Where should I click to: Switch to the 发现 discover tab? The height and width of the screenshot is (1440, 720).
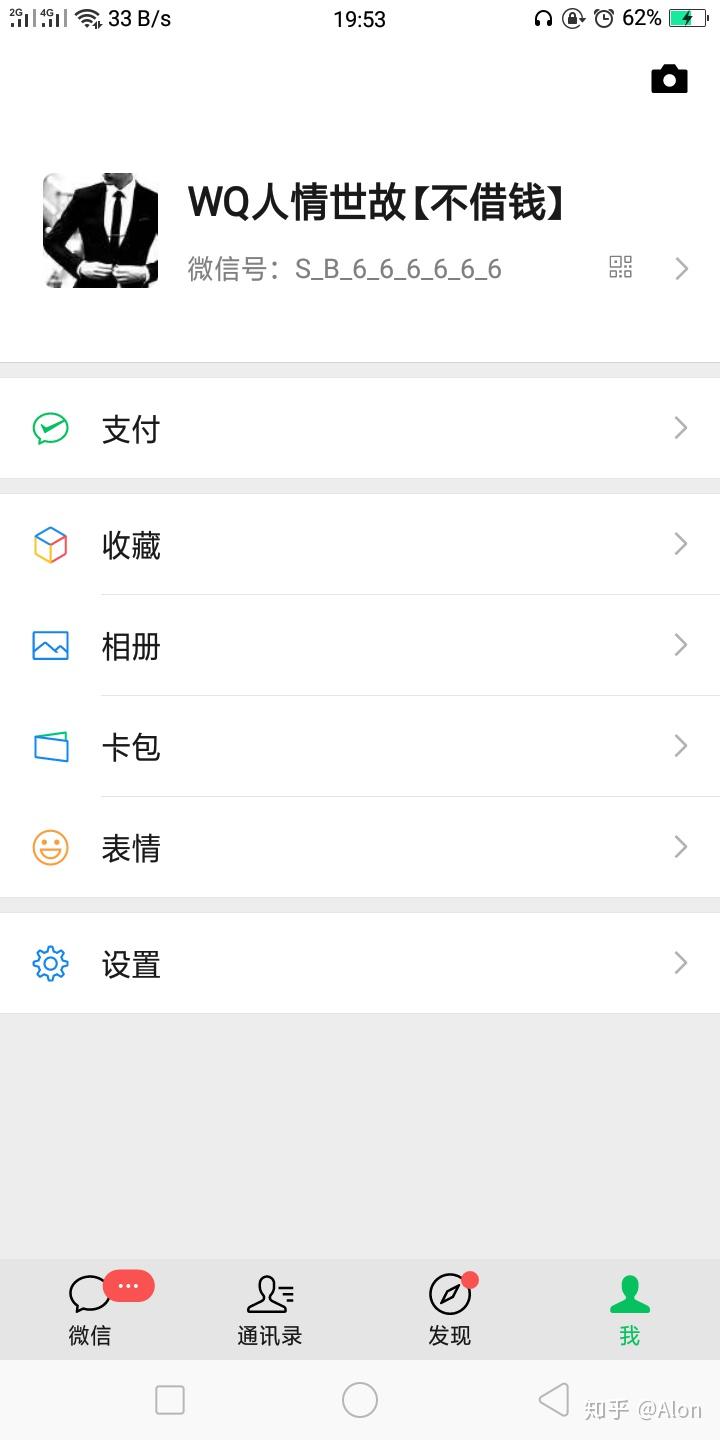(x=450, y=1310)
